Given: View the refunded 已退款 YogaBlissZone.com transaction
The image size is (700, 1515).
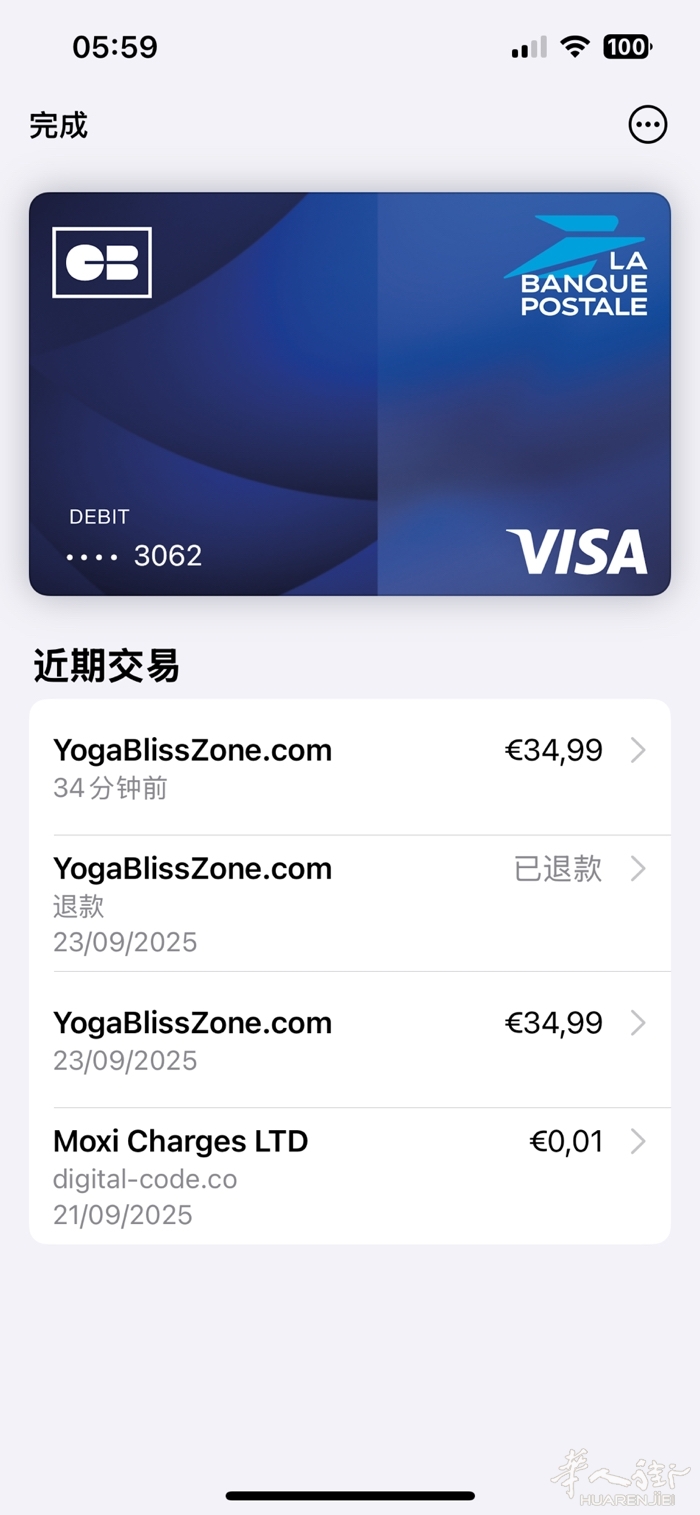Looking at the screenshot, I should (350, 903).
